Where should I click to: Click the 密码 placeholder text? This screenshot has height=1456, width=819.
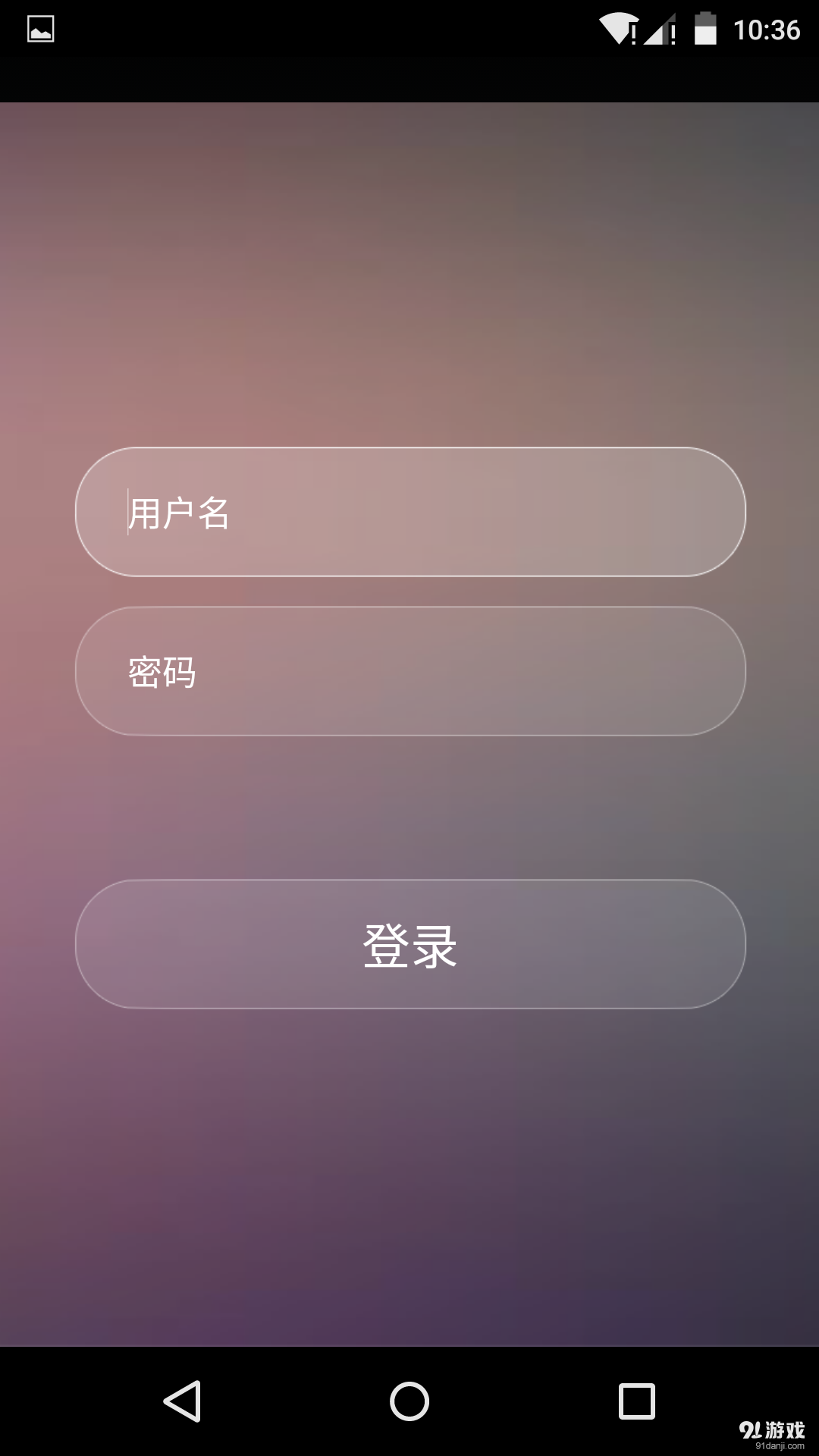[x=162, y=670]
